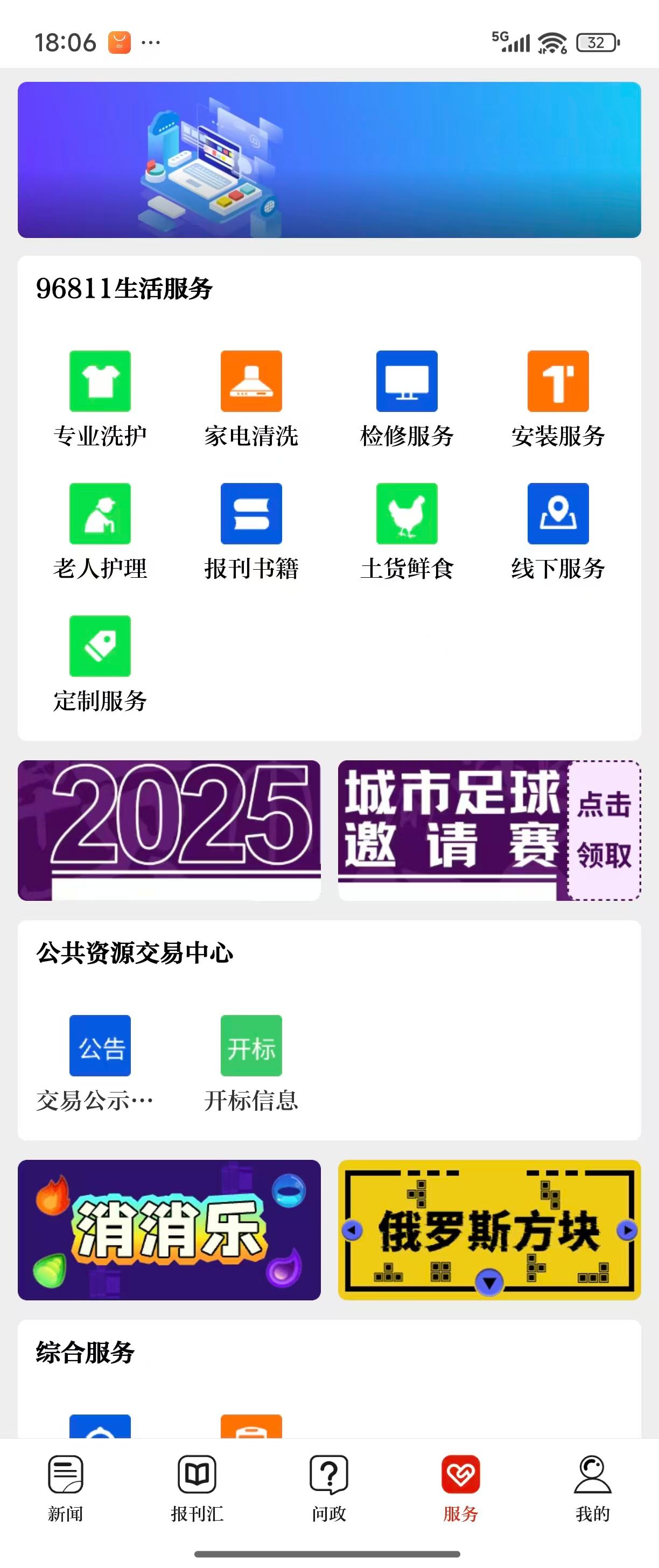Open 检修服务 repair service
The image size is (659, 1568).
(406, 382)
